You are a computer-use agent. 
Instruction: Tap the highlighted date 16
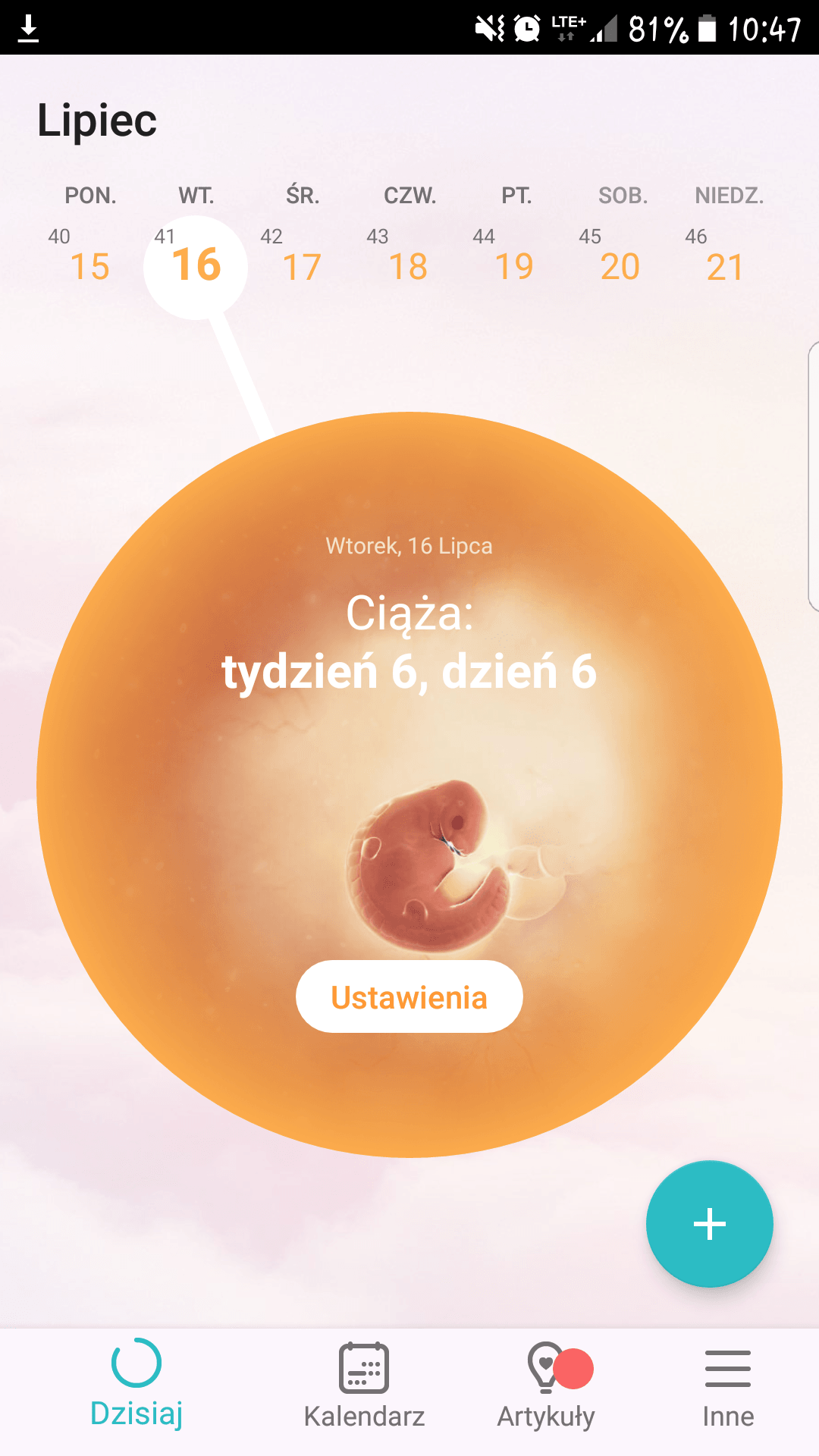click(196, 267)
